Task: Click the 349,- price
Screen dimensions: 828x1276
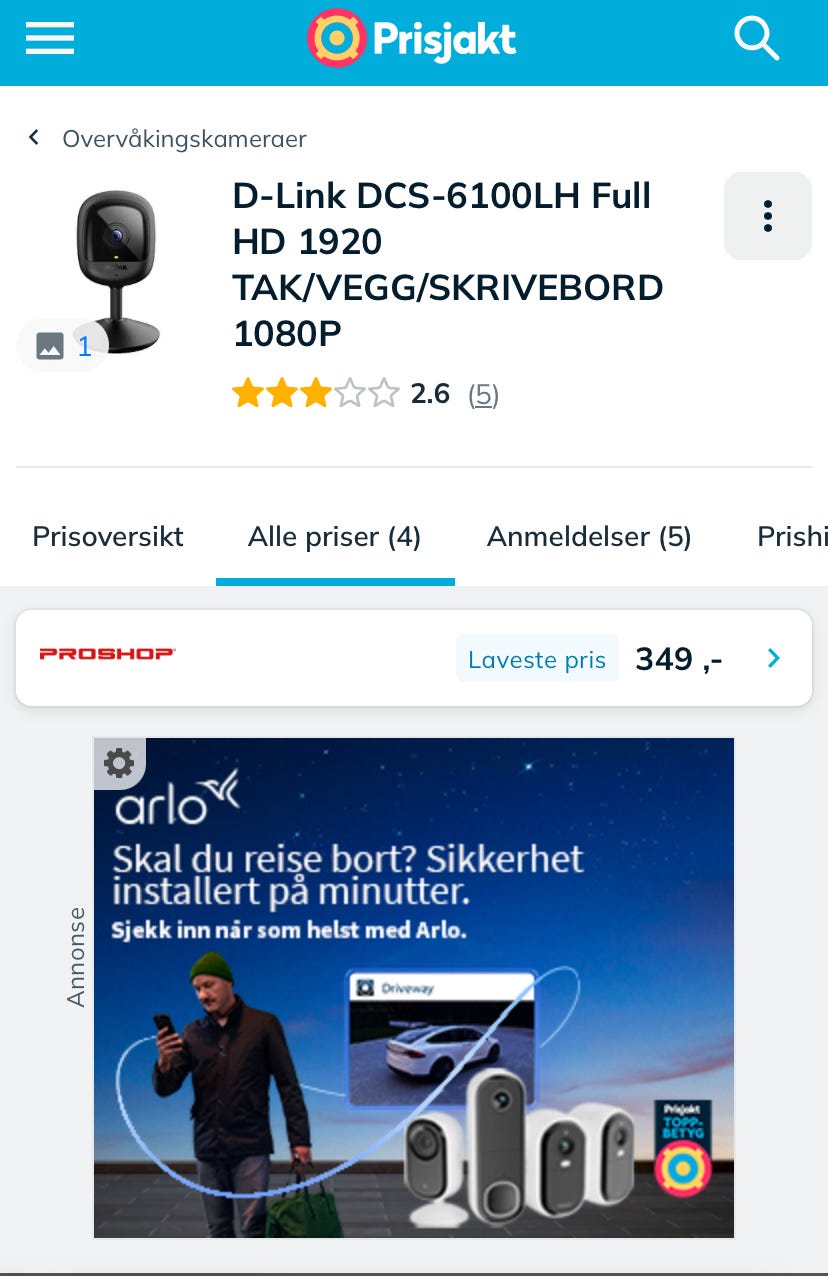Action: [x=678, y=658]
